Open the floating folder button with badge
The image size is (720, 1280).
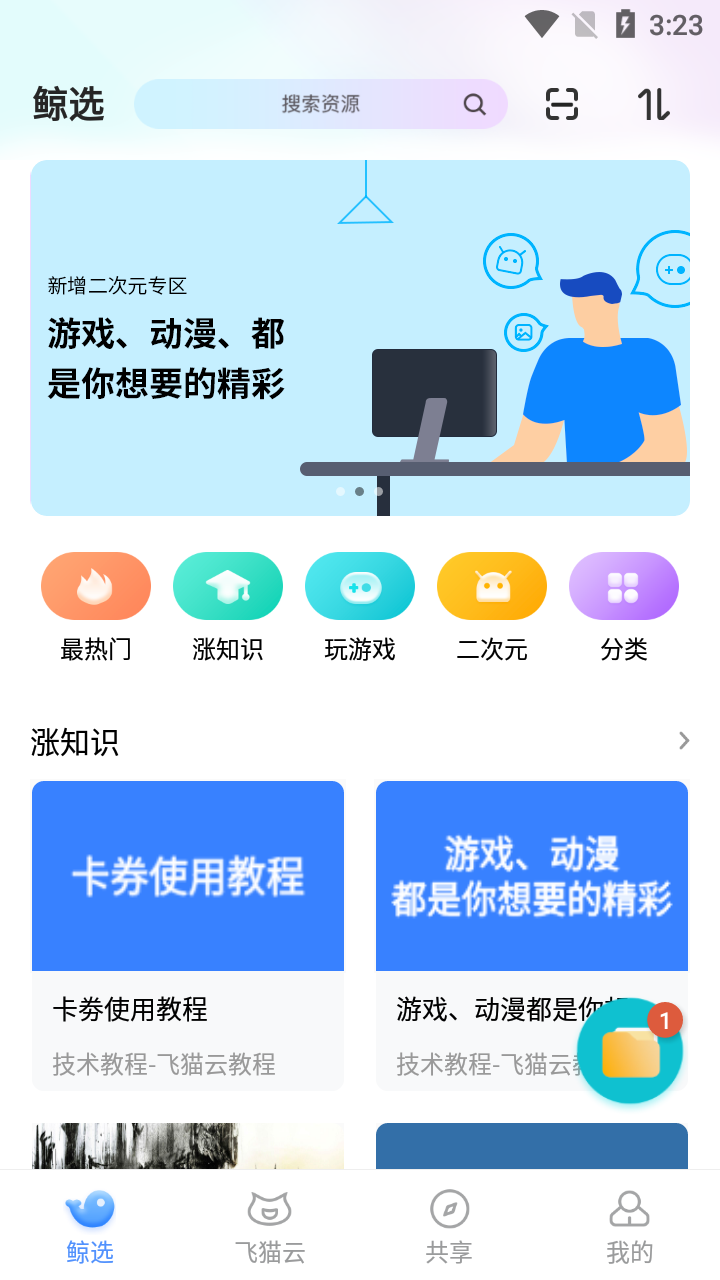coord(630,1050)
